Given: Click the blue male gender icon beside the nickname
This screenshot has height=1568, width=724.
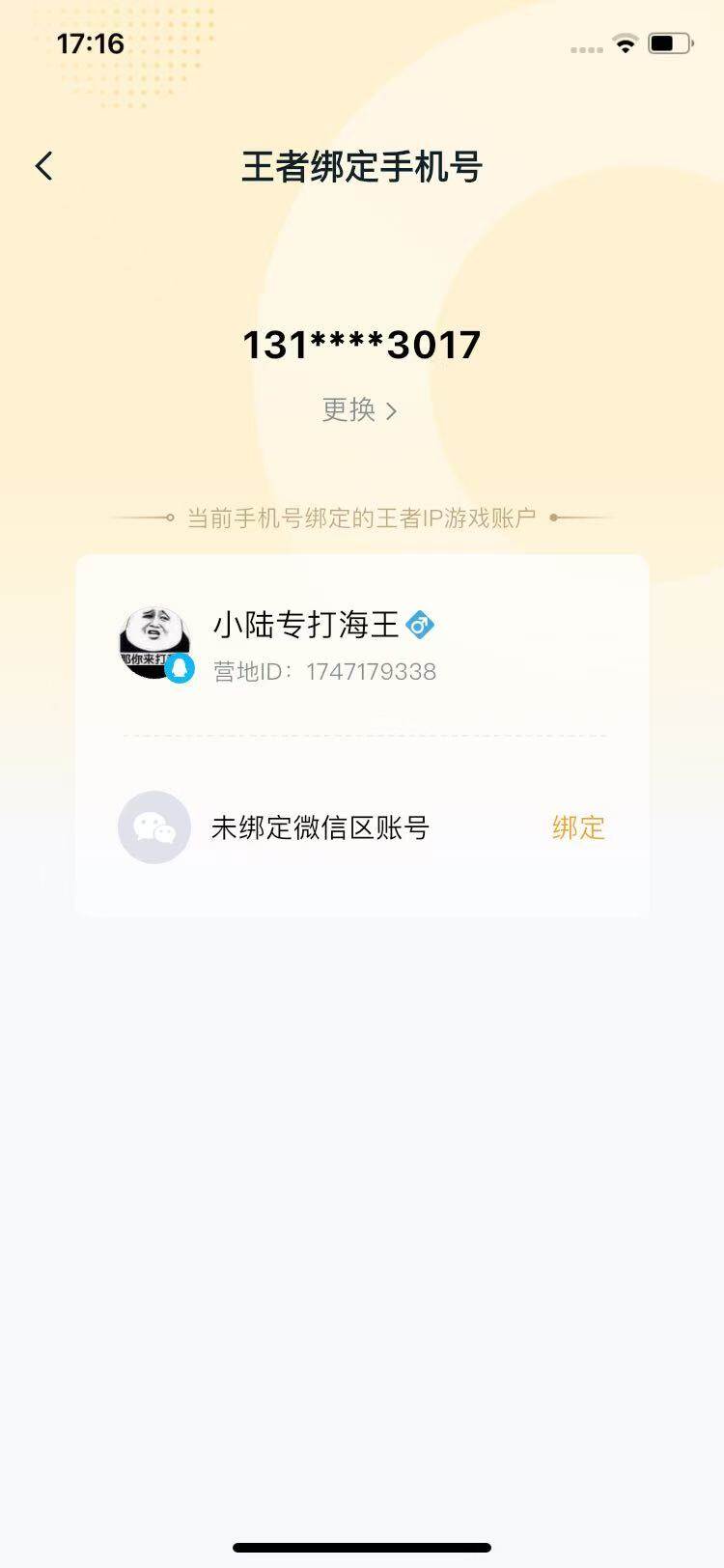Looking at the screenshot, I should tap(422, 625).
